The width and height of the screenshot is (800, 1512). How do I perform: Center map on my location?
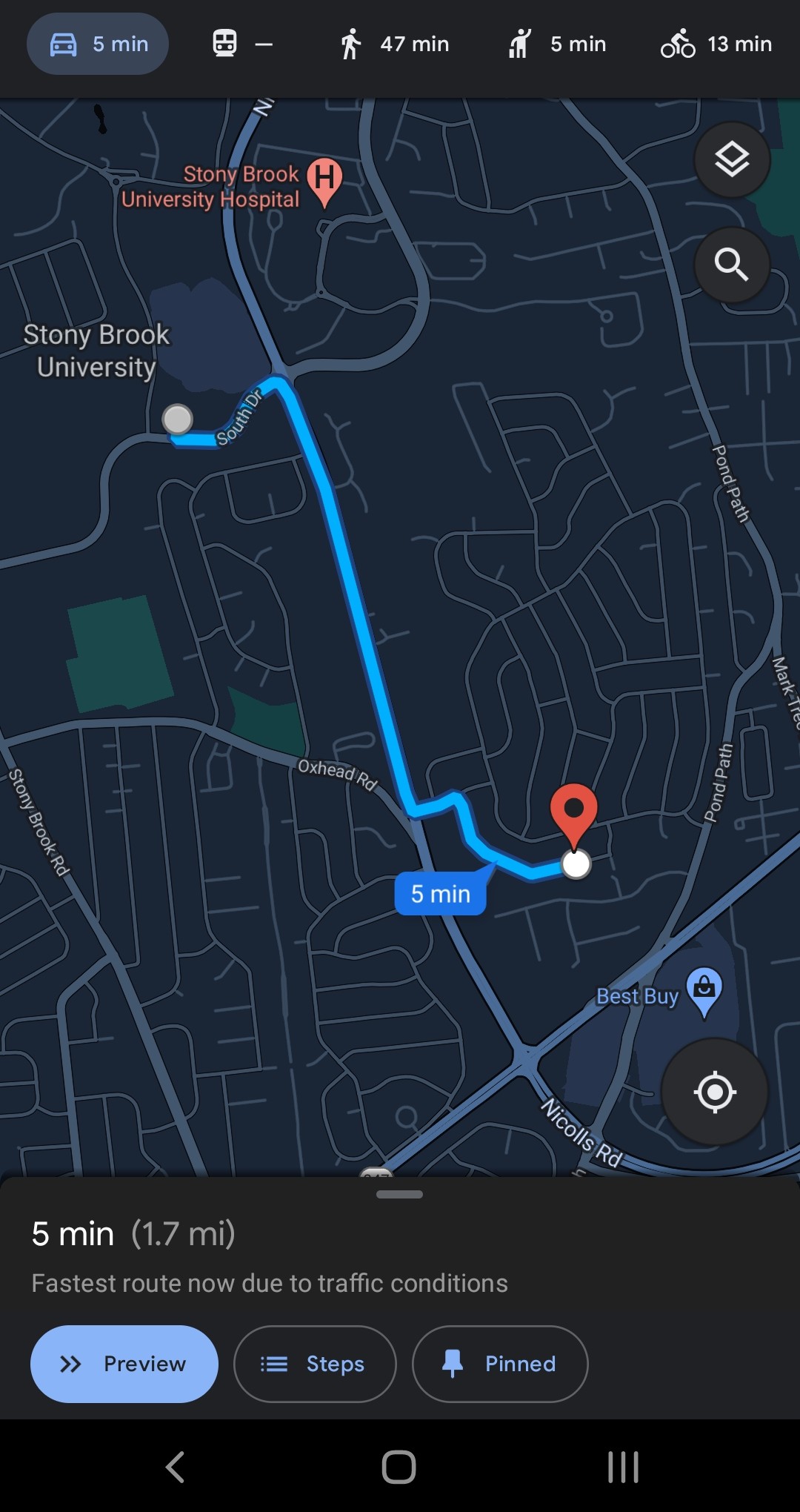715,1092
